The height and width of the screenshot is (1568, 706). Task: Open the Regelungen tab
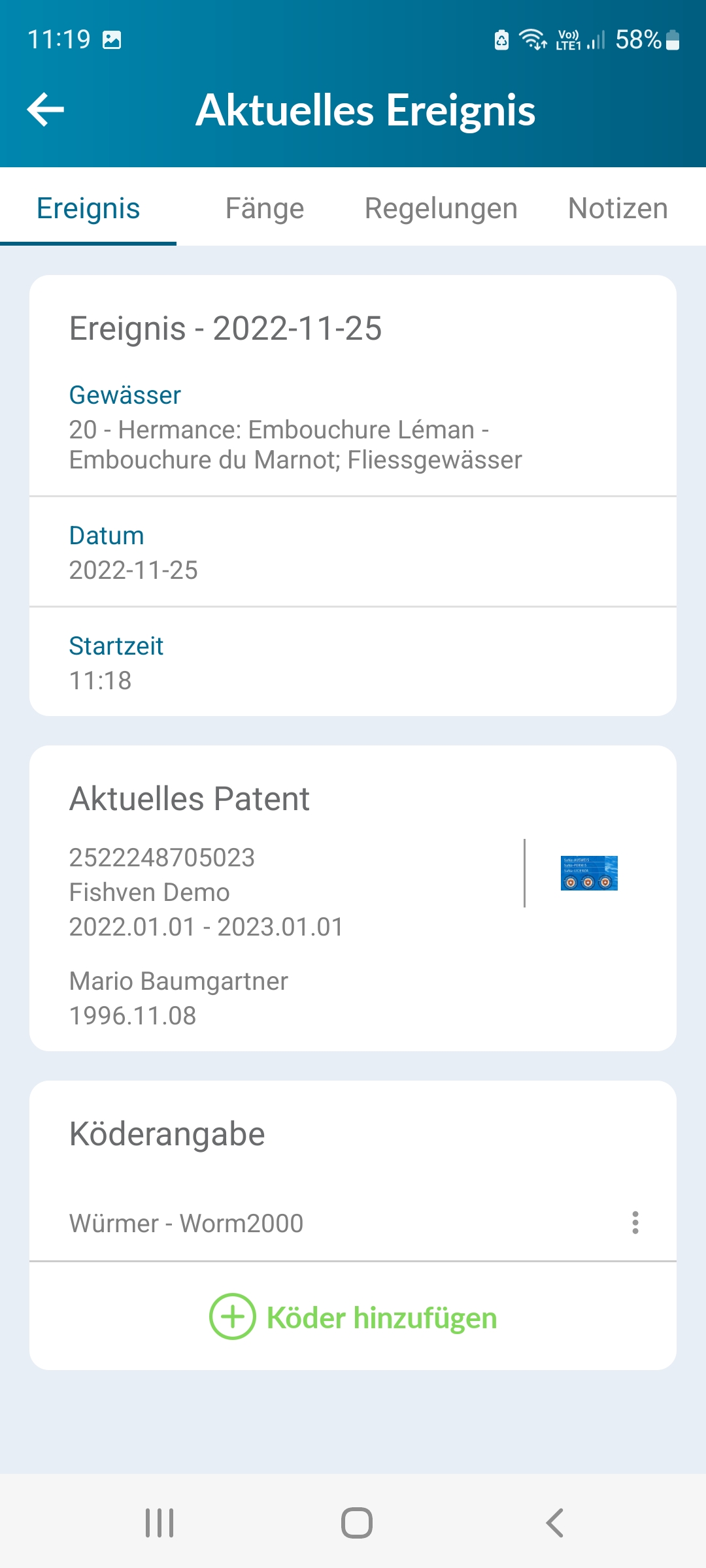(x=441, y=208)
